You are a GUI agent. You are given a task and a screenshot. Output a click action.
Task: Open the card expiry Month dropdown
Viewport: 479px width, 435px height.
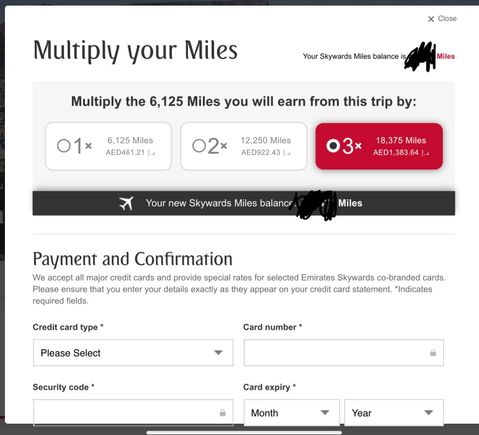pyautogui.click(x=292, y=413)
